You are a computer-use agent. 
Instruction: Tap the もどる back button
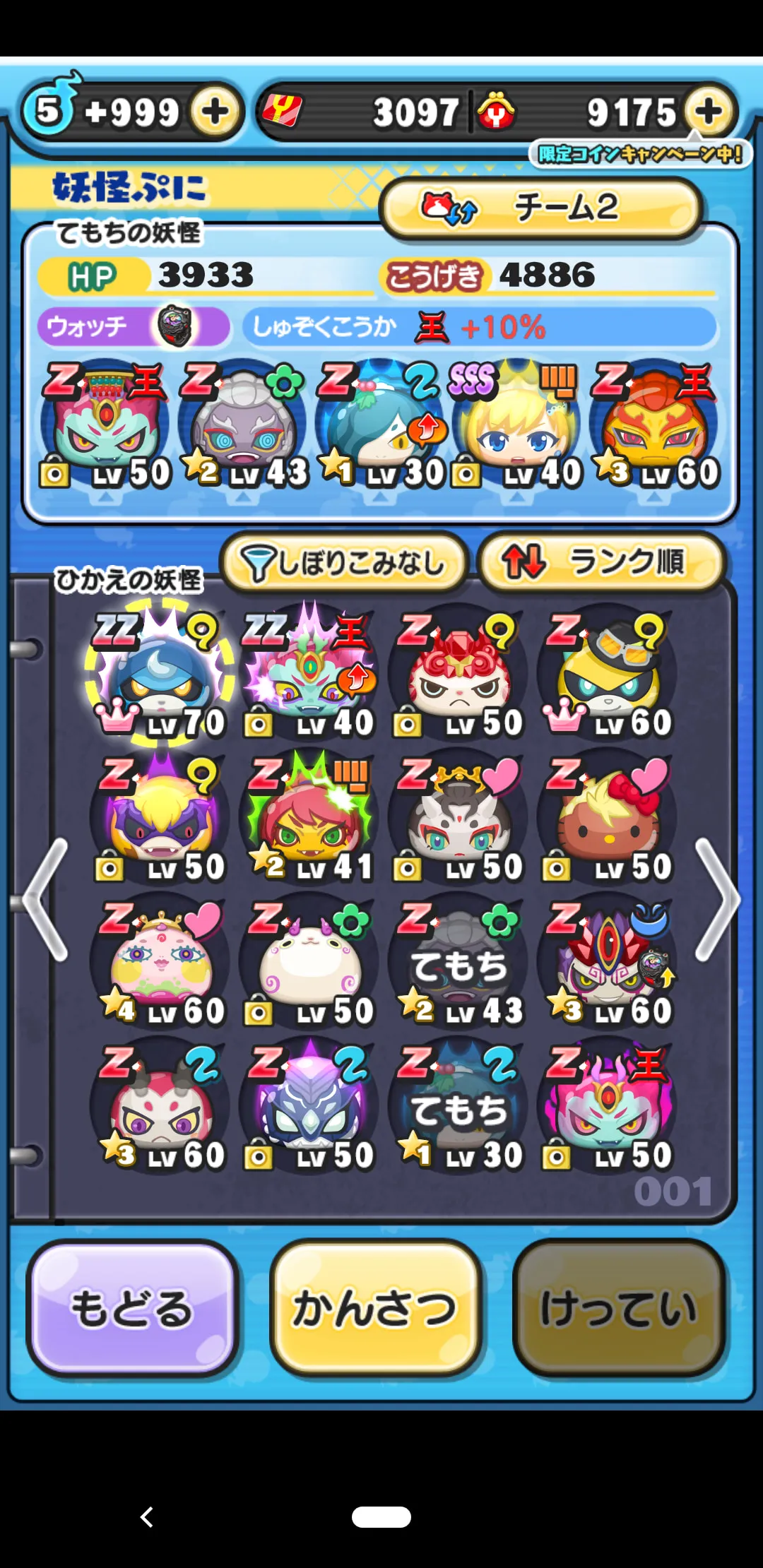[131, 1308]
